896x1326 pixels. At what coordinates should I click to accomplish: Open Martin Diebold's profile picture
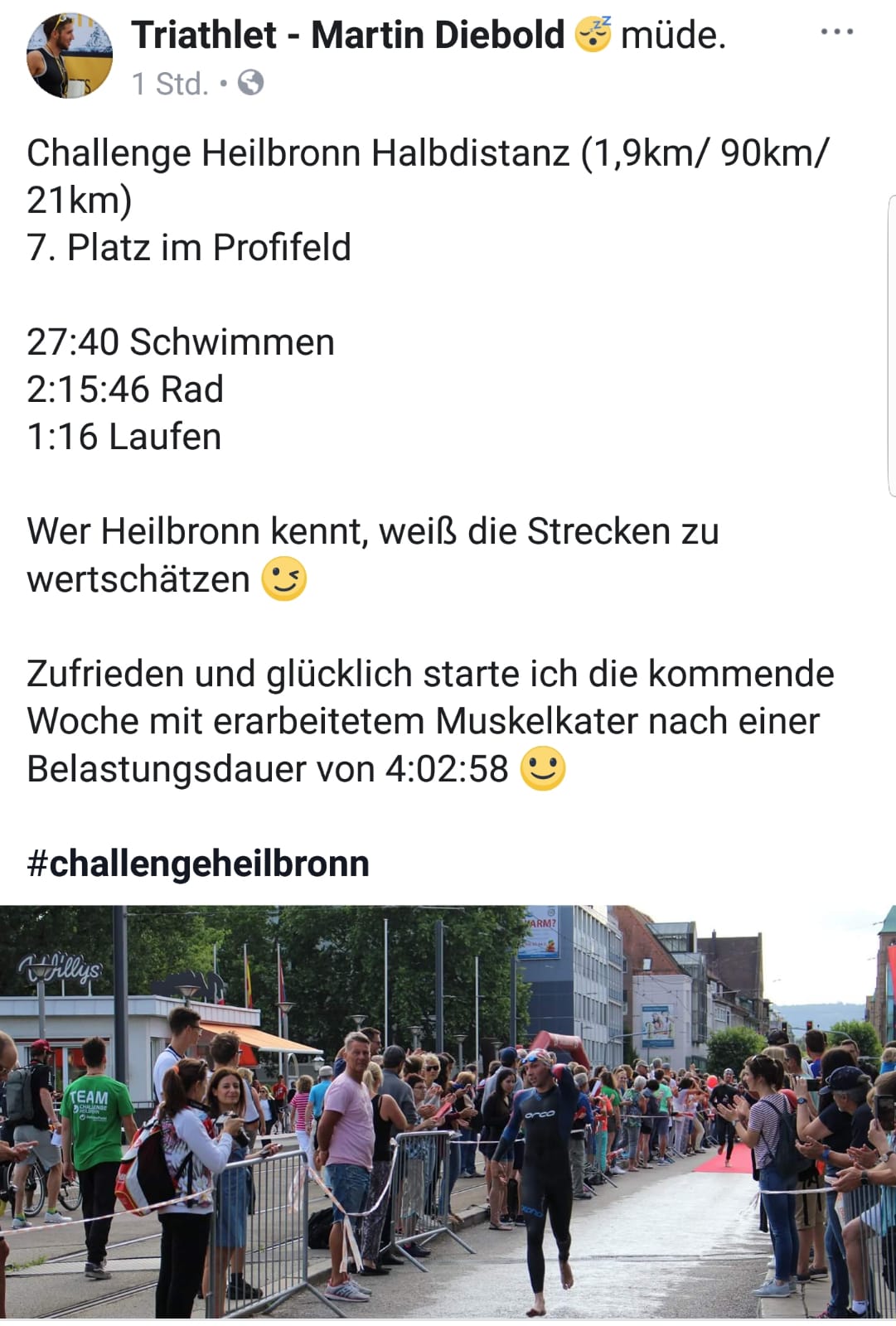(70, 56)
